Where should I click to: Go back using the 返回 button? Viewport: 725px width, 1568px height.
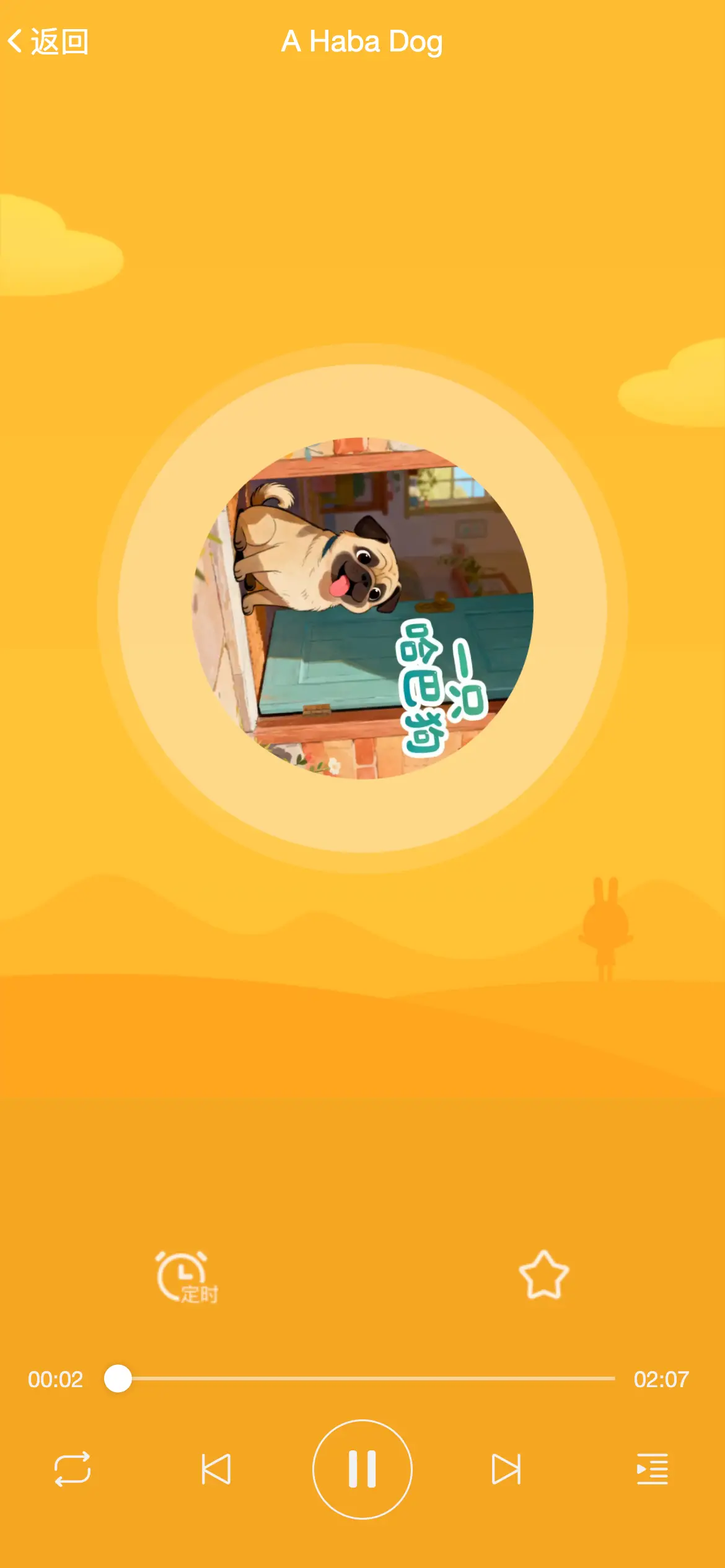click(48, 42)
